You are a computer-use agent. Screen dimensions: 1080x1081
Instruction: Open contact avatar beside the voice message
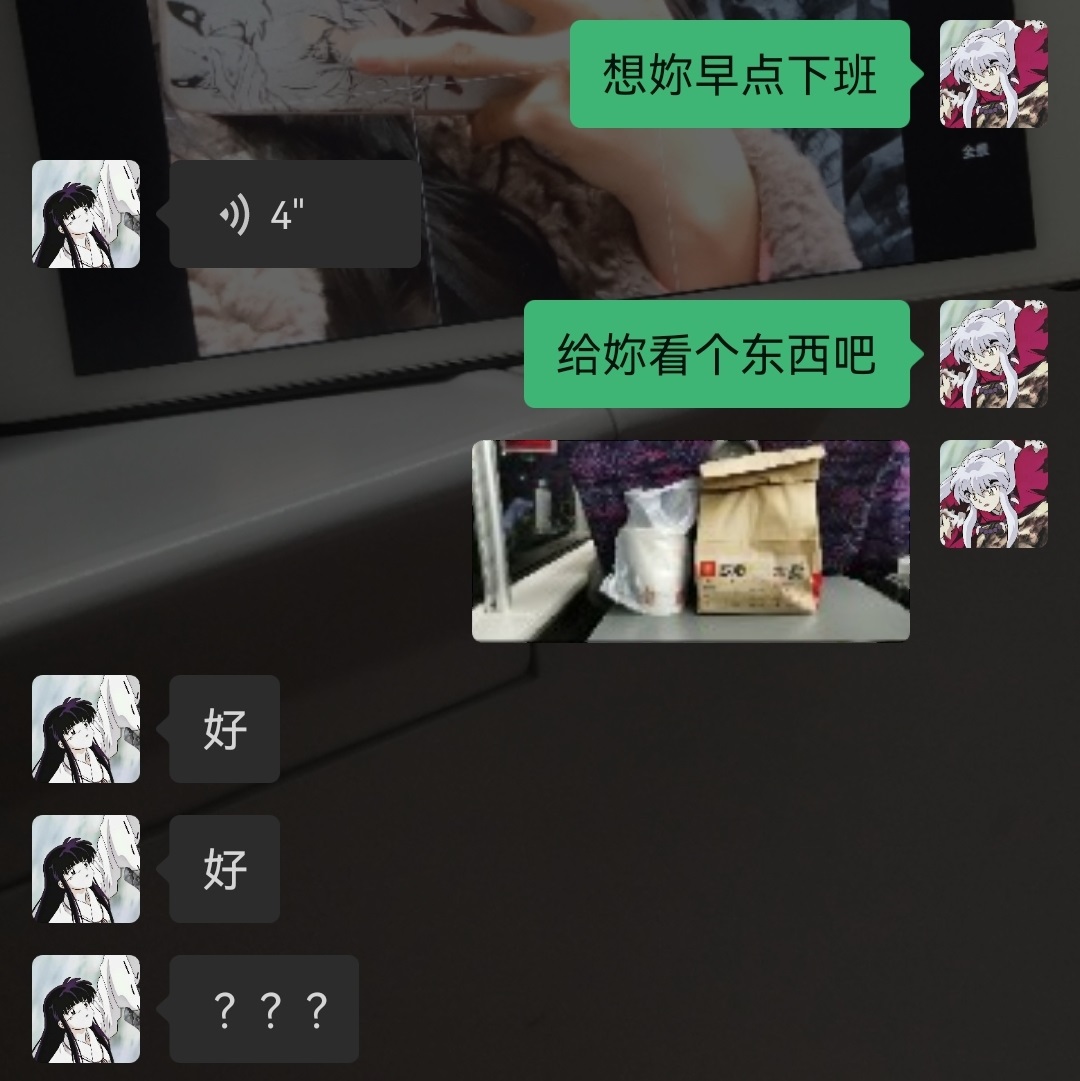(86, 214)
